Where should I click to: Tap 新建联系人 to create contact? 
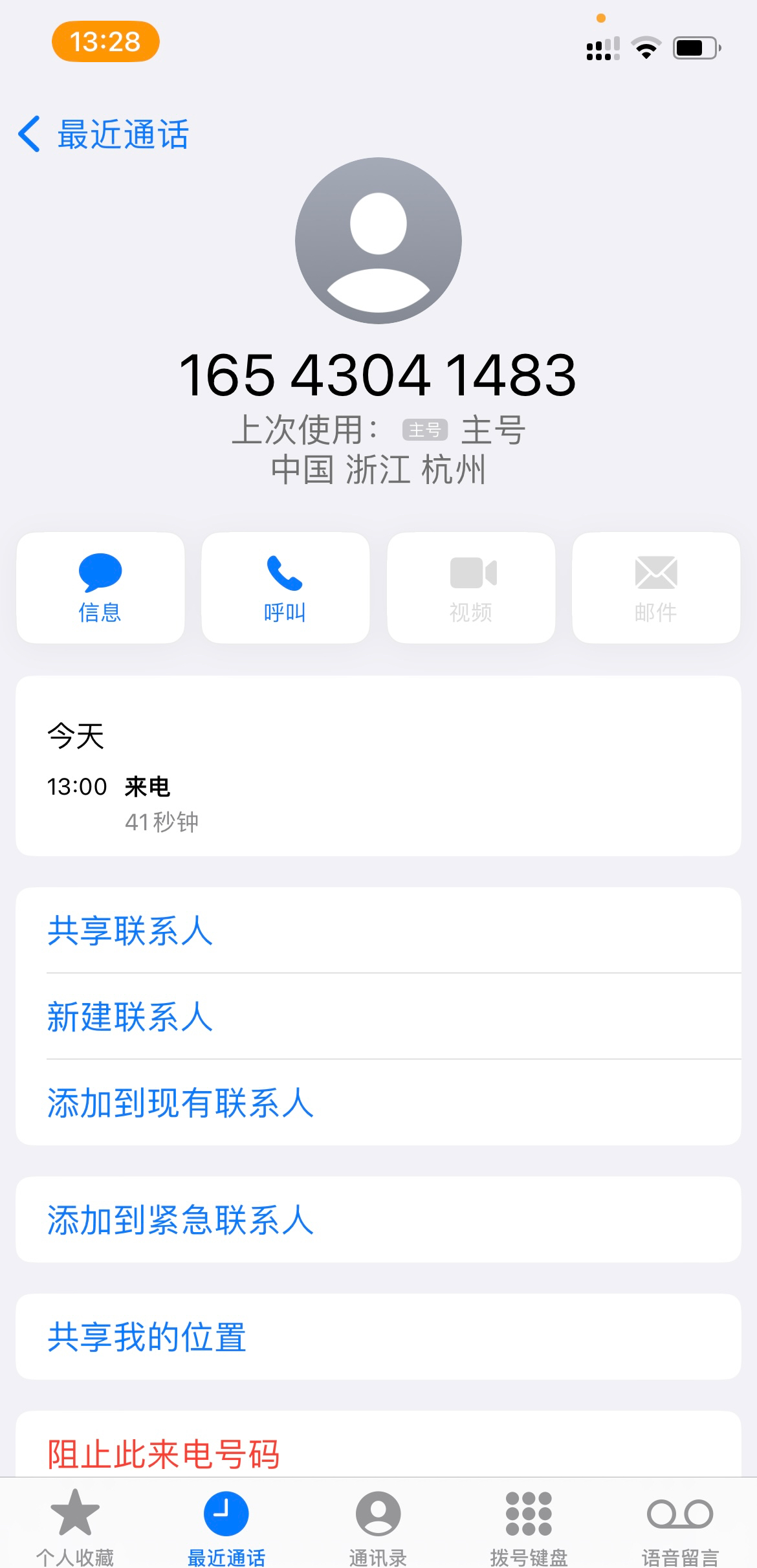129,1016
